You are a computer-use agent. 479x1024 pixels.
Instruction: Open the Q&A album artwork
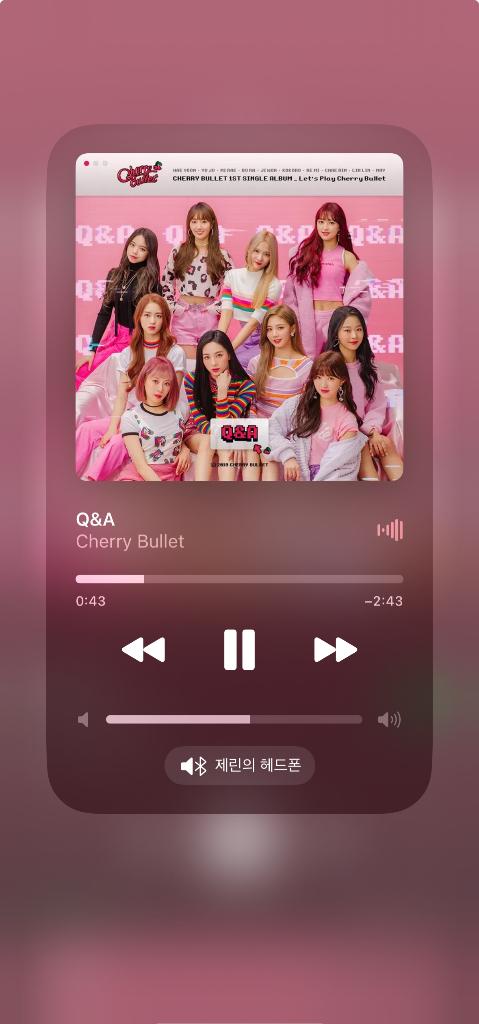239,317
